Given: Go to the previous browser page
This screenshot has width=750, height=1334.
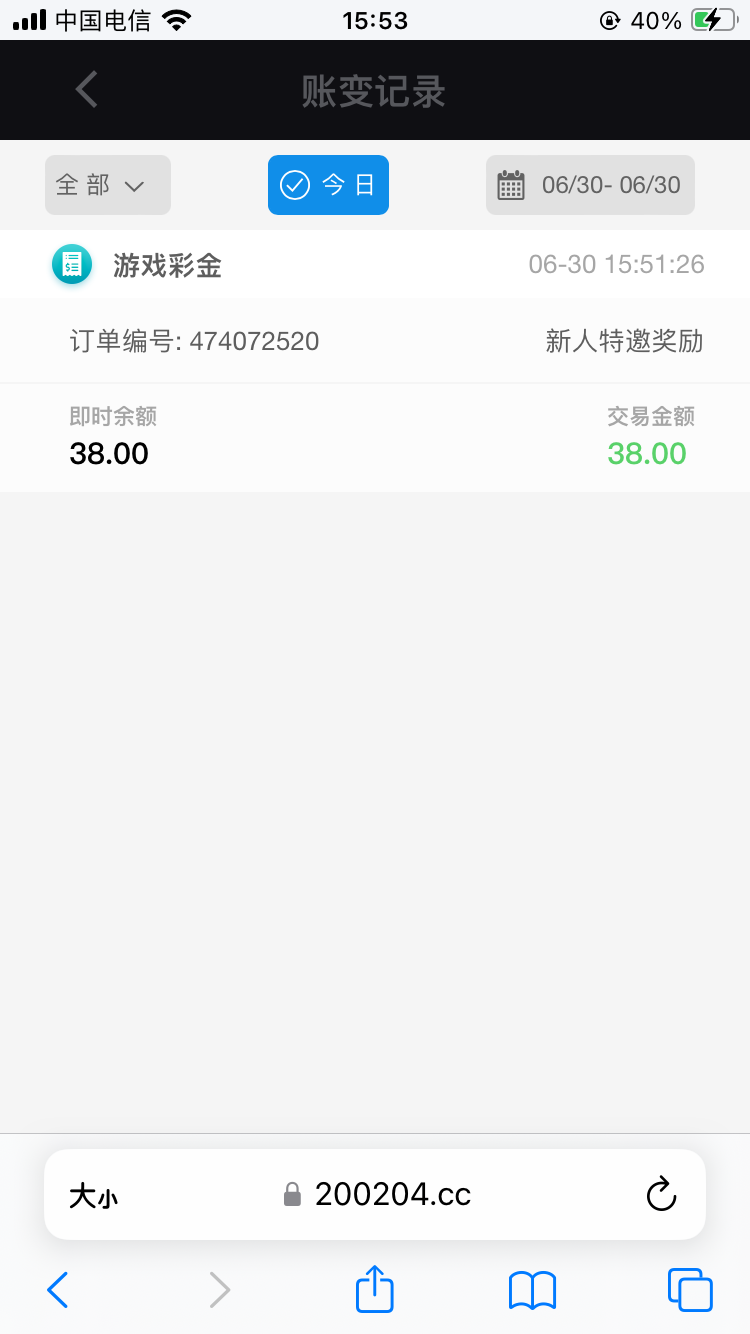Looking at the screenshot, I should [x=58, y=1290].
